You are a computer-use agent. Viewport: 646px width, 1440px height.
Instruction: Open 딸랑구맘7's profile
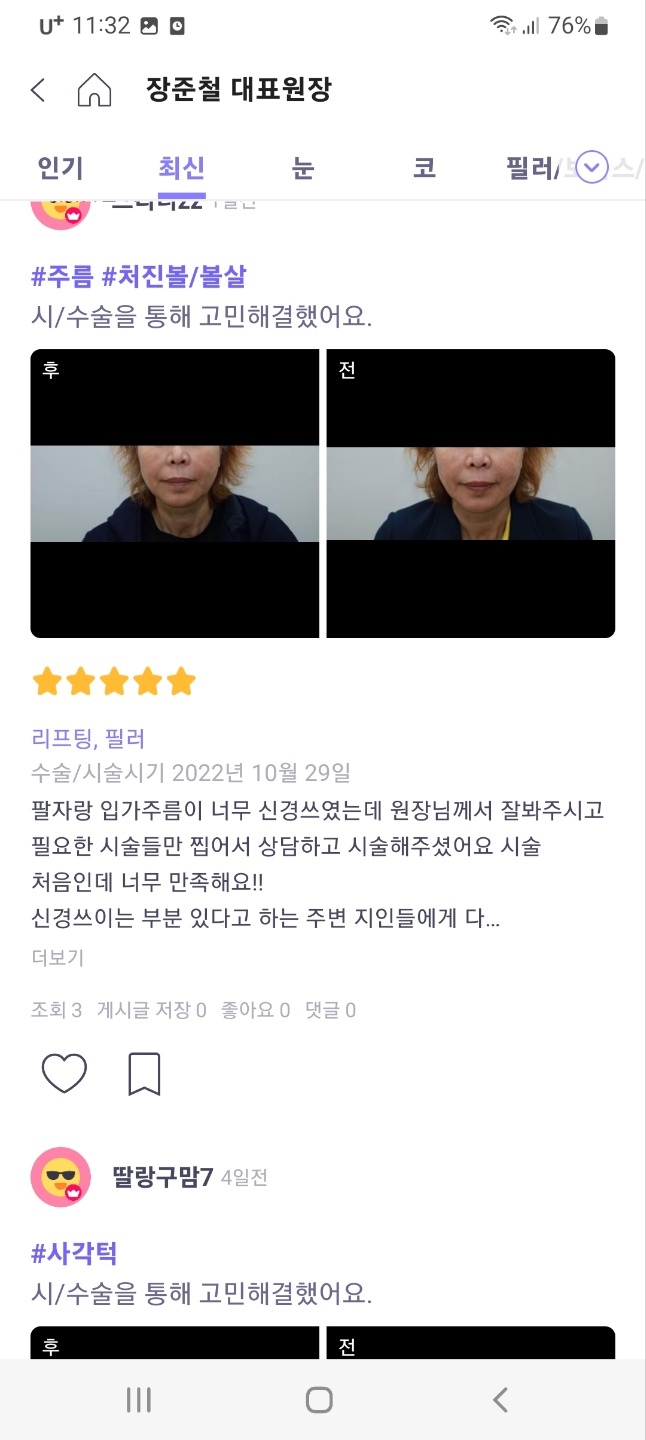pos(61,1177)
